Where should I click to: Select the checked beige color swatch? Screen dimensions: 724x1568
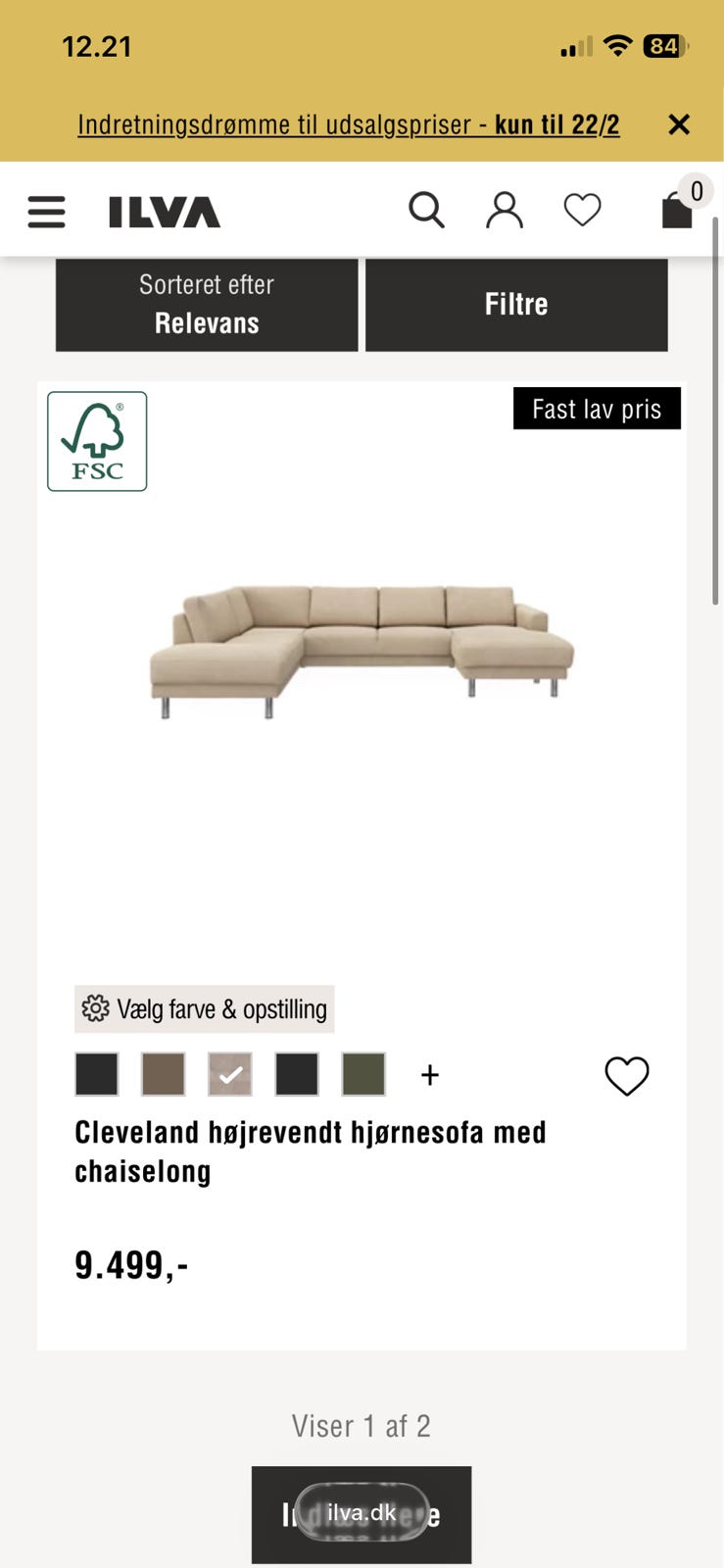coord(229,1073)
